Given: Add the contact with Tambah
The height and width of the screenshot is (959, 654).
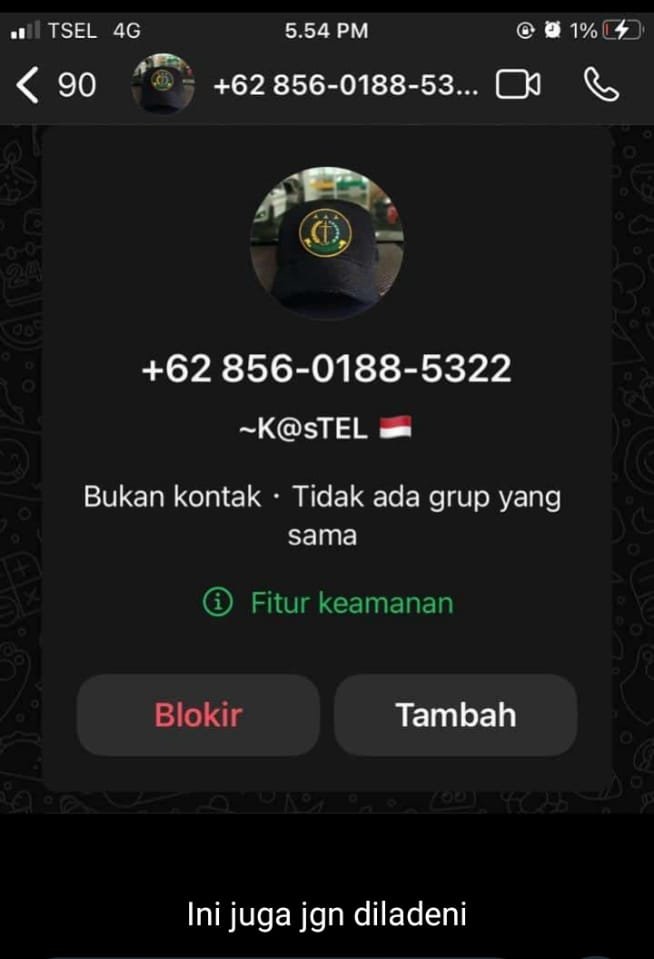Looking at the screenshot, I should point(455,715).
